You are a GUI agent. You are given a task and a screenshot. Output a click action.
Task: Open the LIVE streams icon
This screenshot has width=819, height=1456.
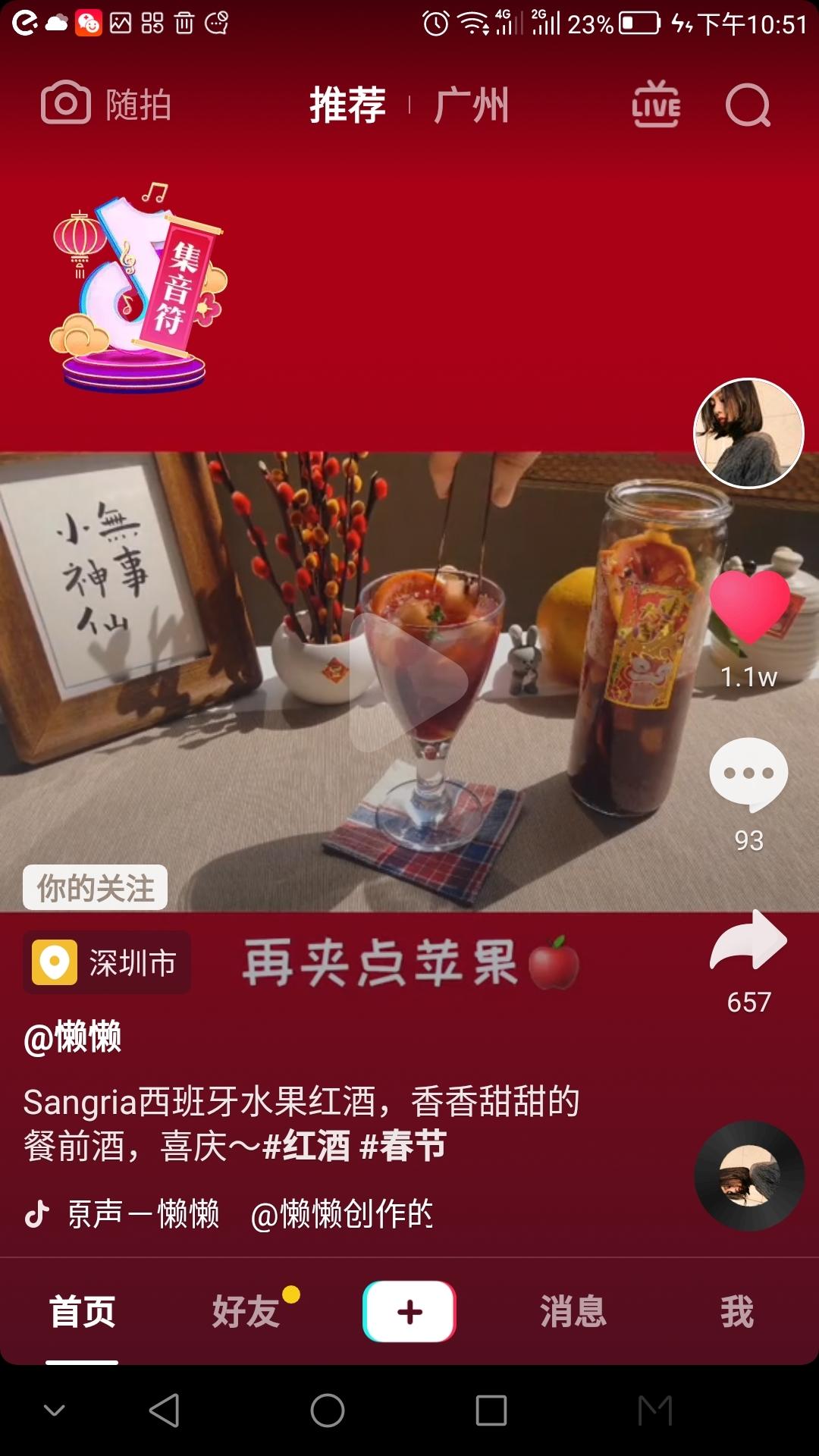[x=656, y=105]
